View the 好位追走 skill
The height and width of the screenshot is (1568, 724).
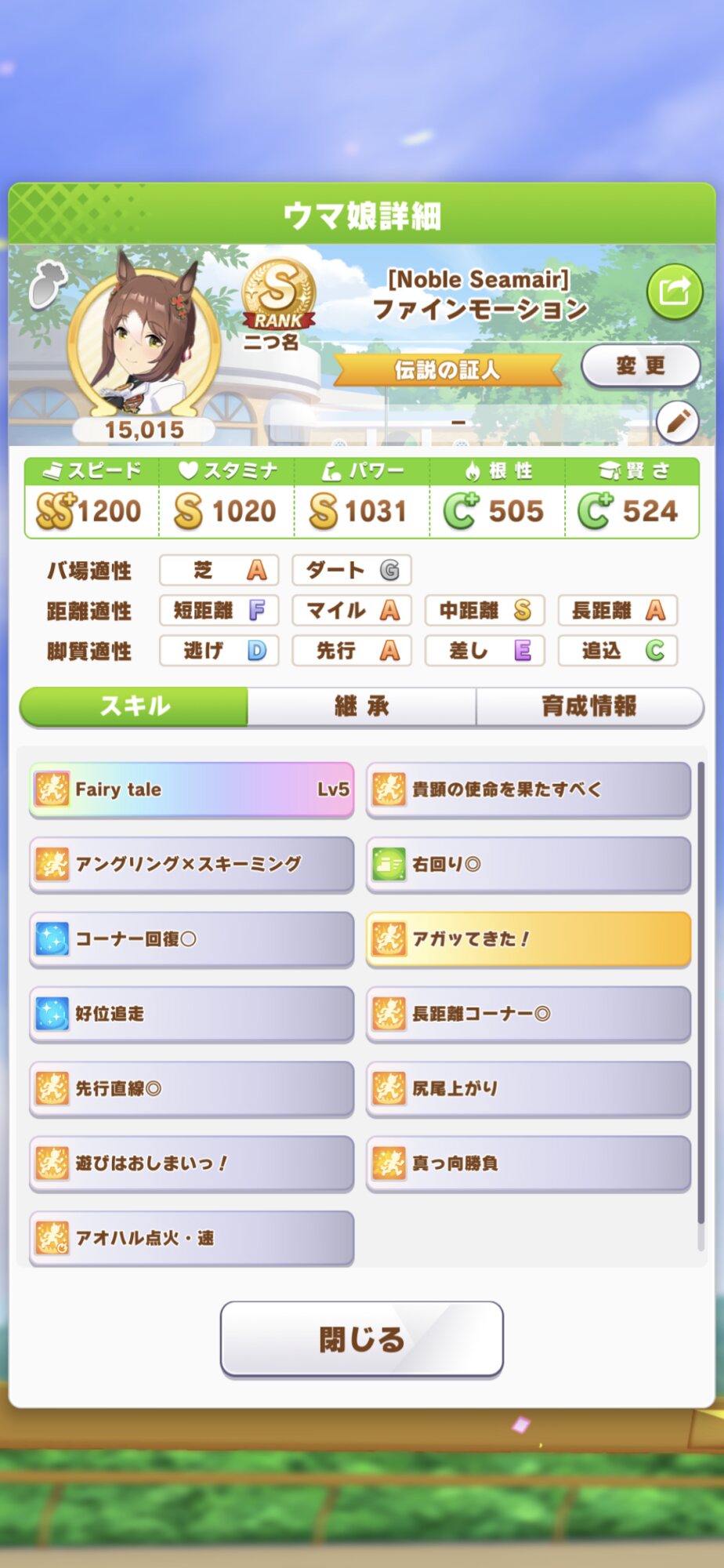(191, 1014)
